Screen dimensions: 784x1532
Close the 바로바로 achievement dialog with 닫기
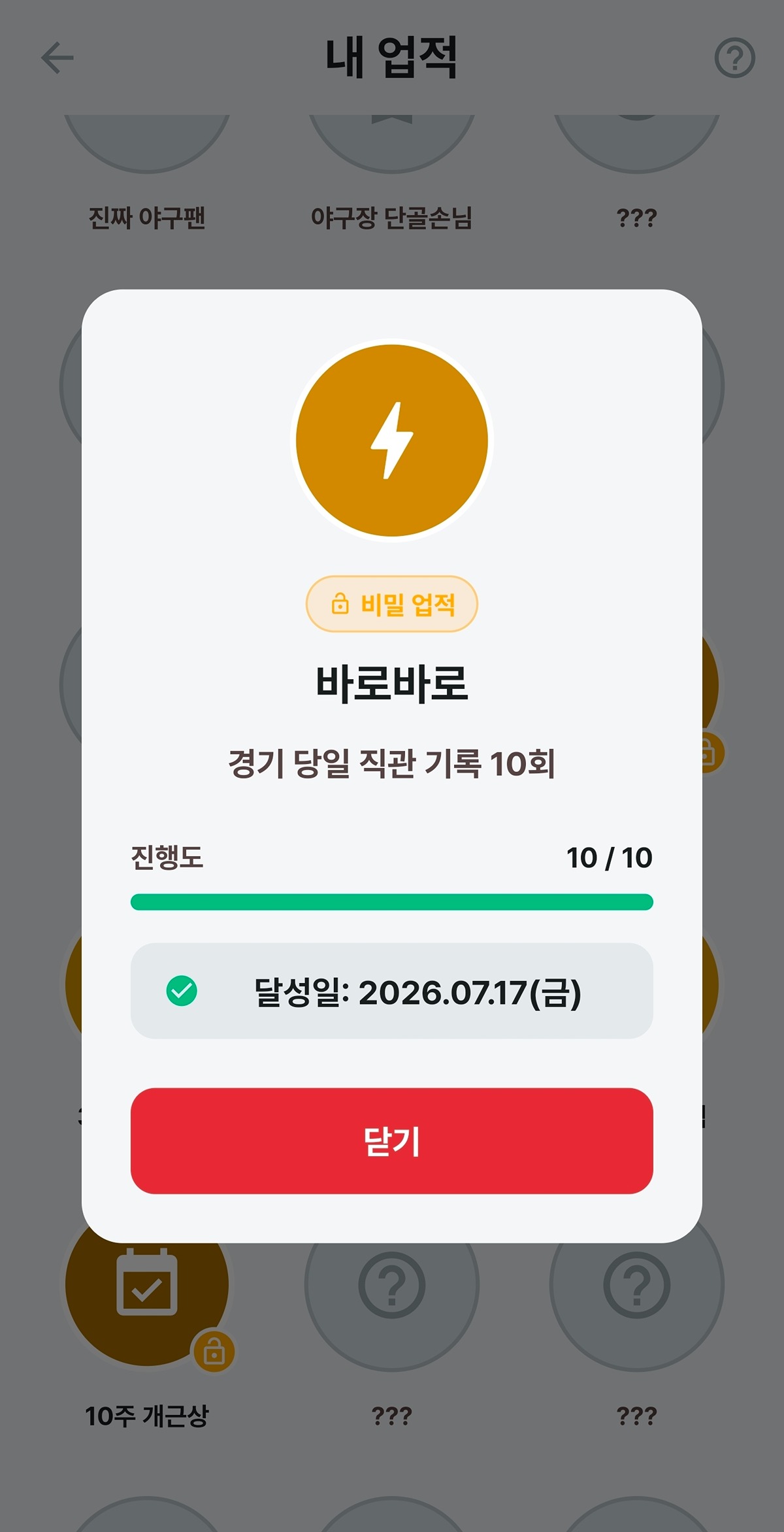pos(392,1141)
